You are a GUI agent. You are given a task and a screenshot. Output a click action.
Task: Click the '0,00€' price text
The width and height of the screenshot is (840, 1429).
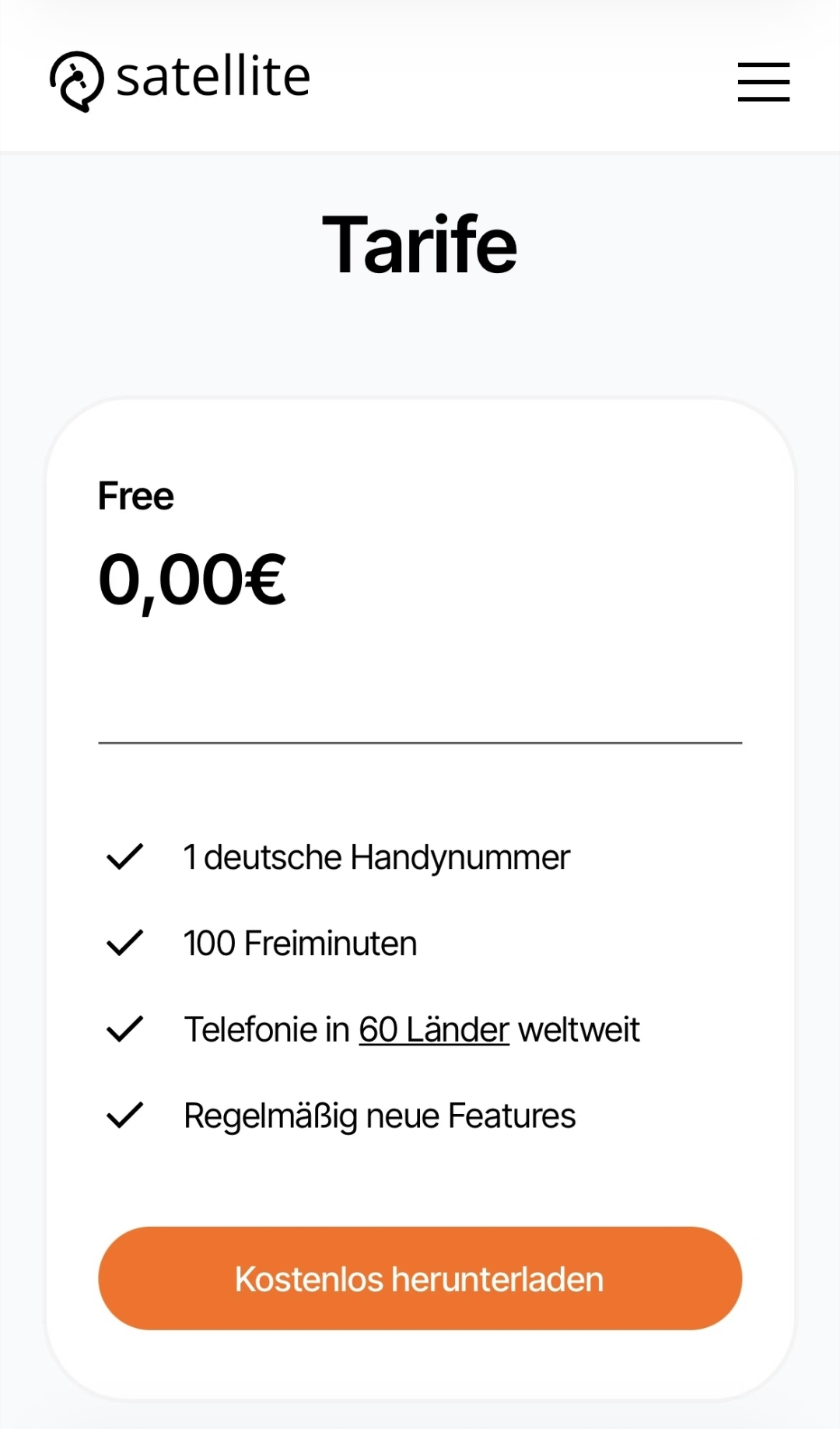[193, 581]
